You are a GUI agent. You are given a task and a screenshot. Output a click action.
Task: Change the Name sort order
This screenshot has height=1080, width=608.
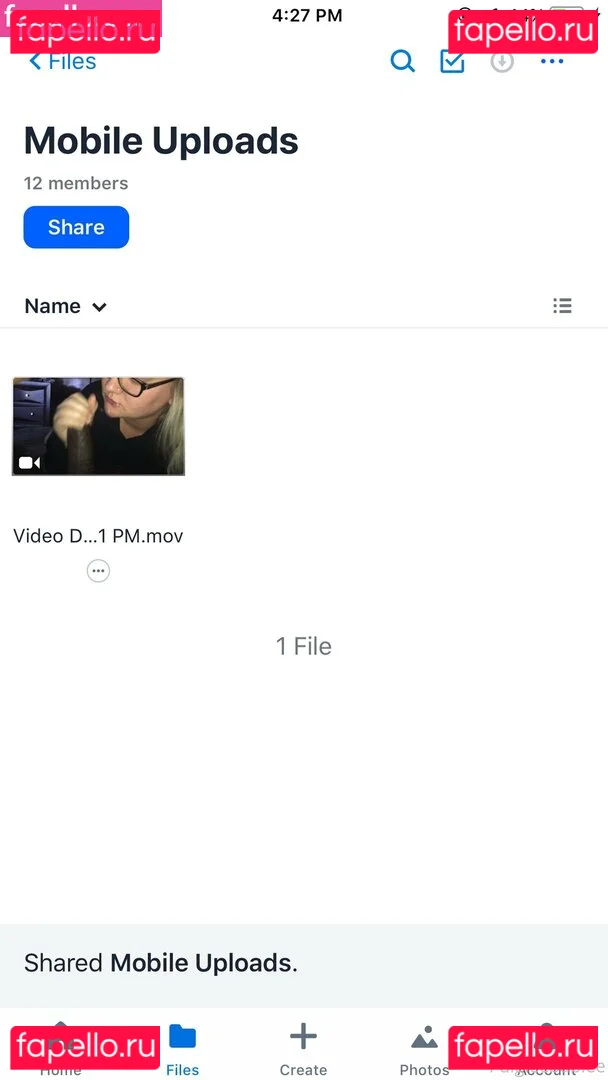[65, 306]
